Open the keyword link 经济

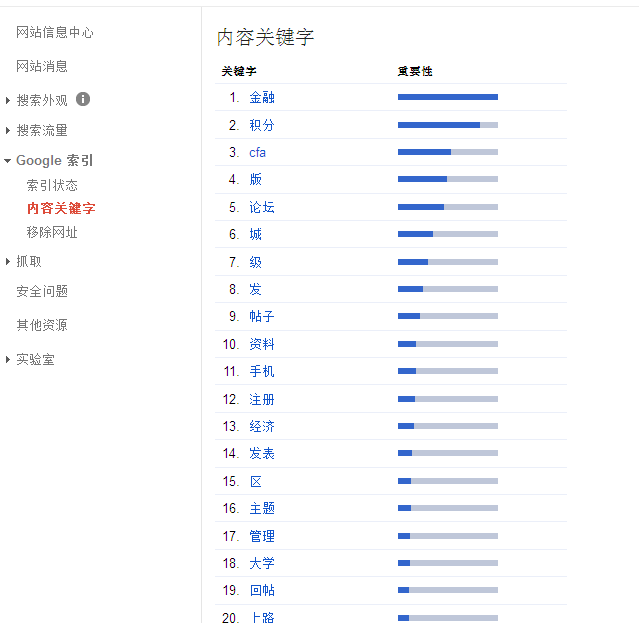coord(262,426)
